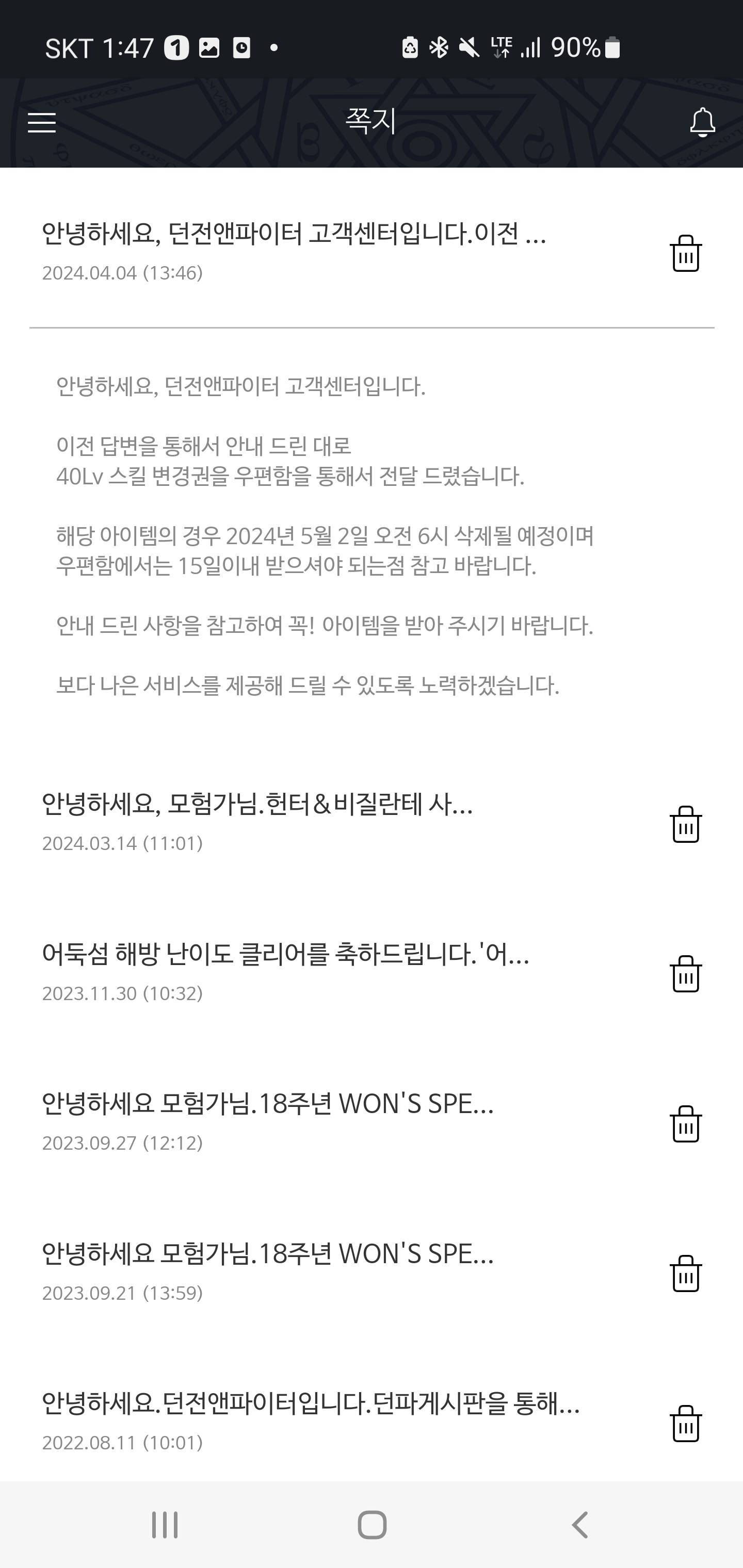
Task: Return to the home screen
Action: tap(372, 1525)
